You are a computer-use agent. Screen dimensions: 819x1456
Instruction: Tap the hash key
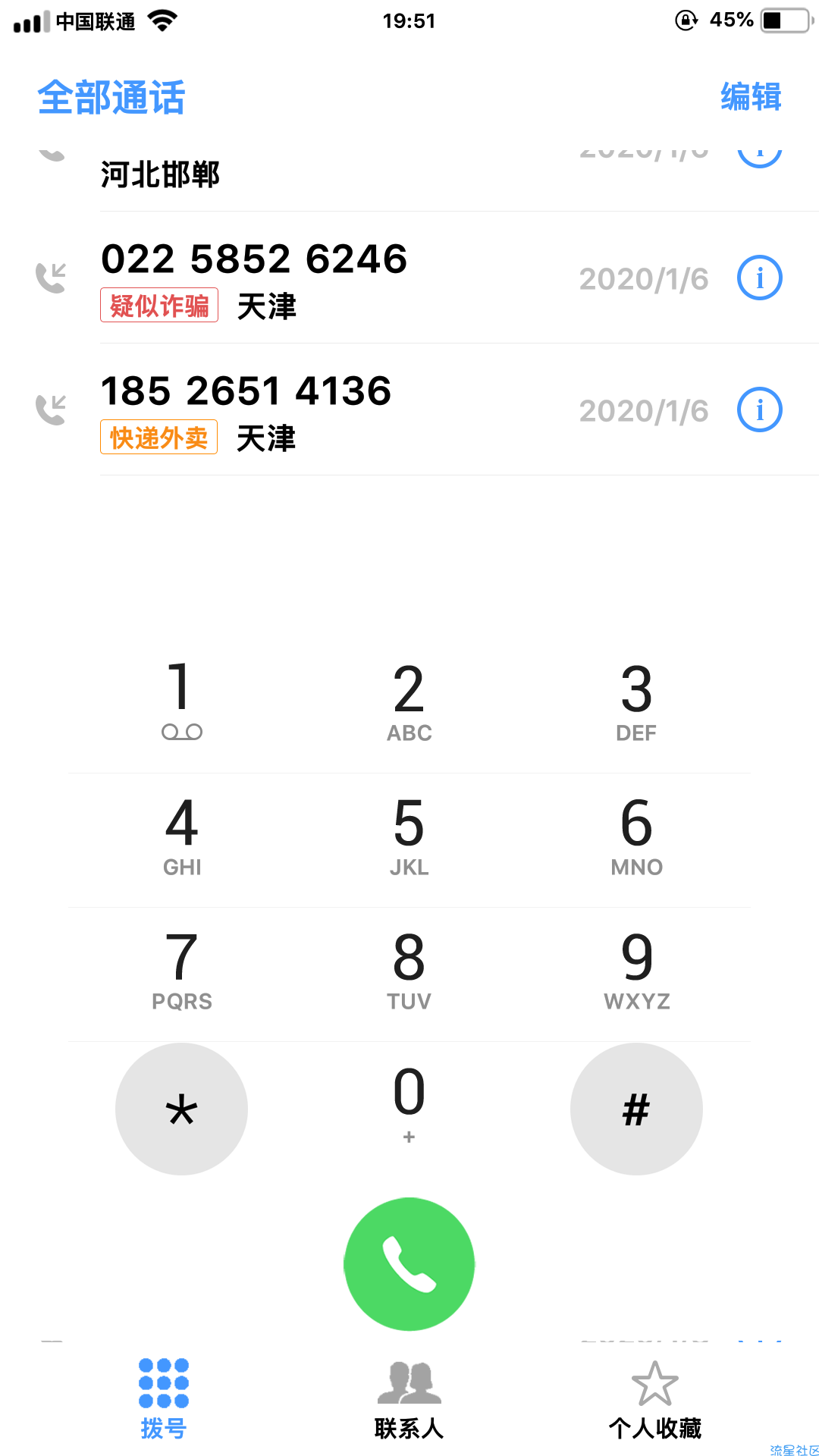[x=636, y=1109]
